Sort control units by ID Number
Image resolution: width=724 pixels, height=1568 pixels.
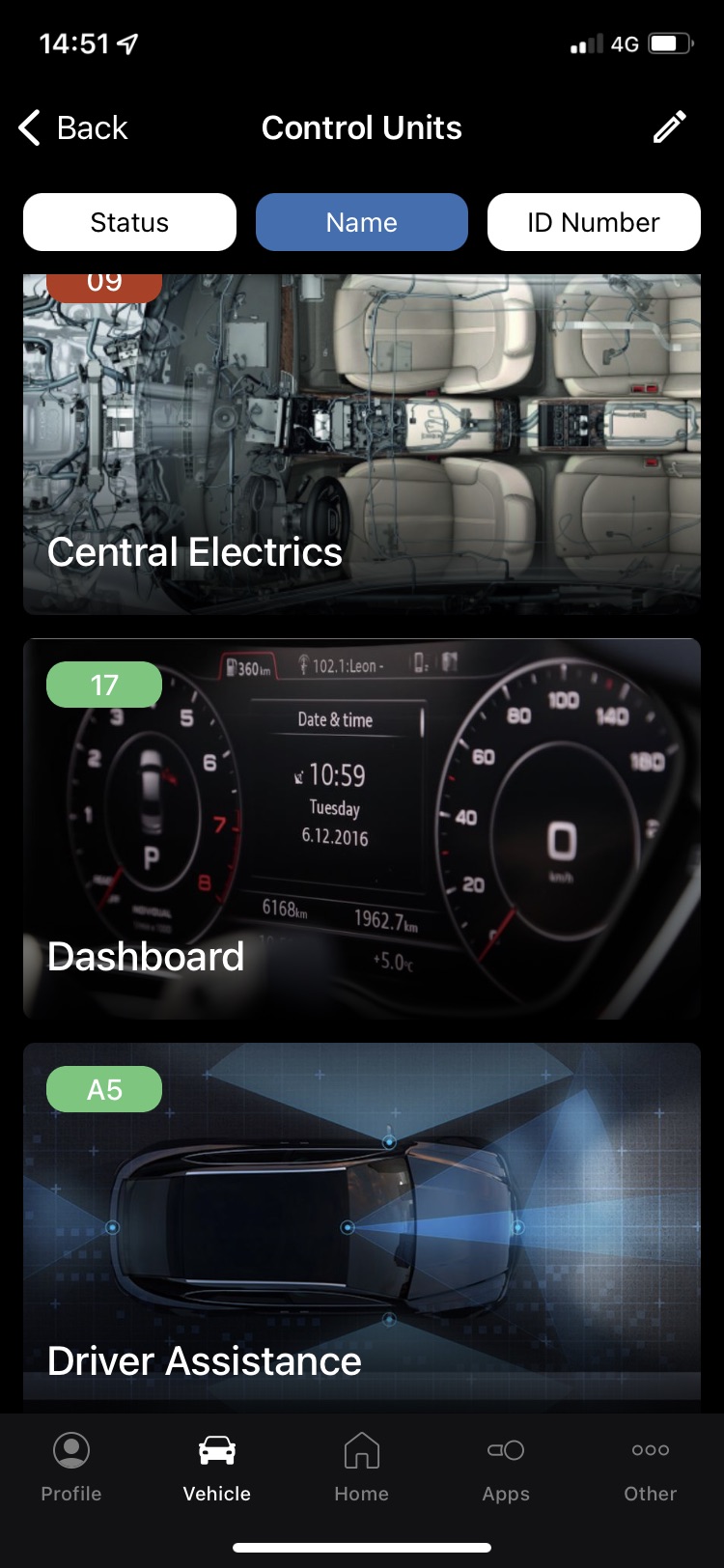[593, 222]
